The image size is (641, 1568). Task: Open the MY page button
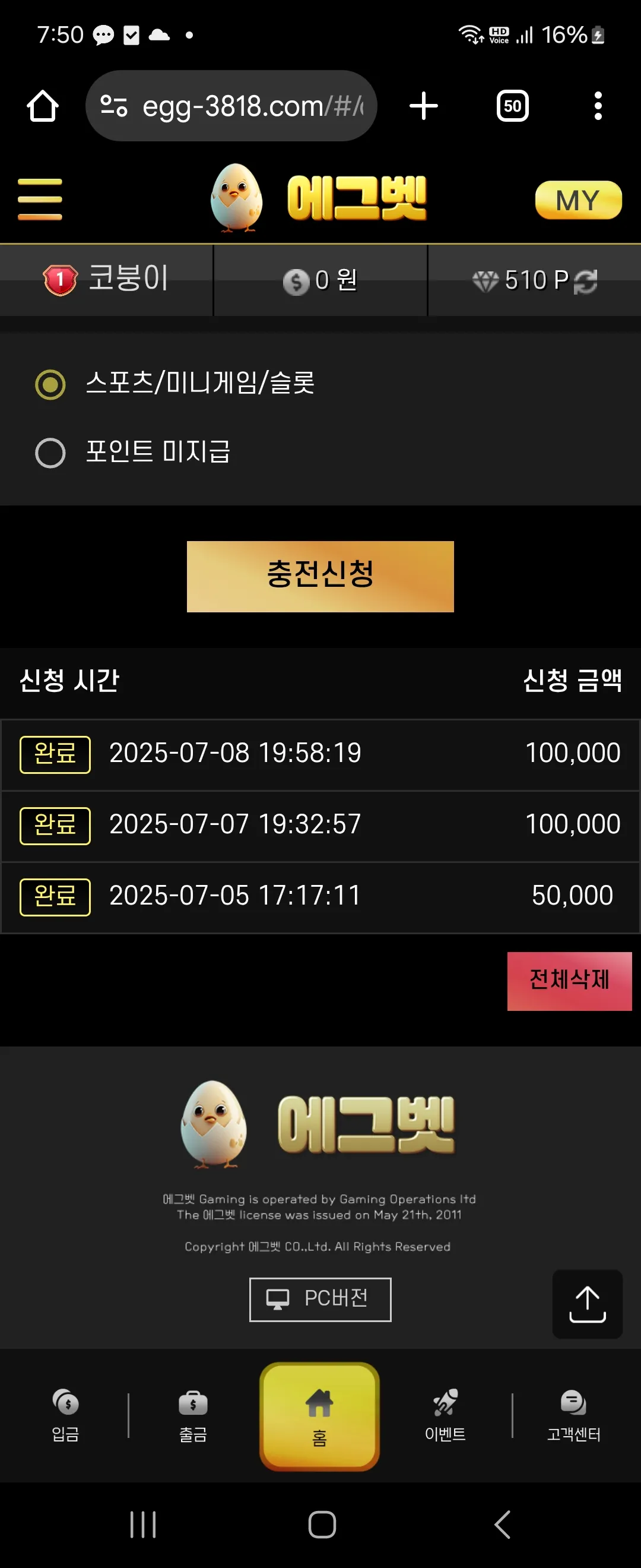pyautogui.click(x=577, y=200)
